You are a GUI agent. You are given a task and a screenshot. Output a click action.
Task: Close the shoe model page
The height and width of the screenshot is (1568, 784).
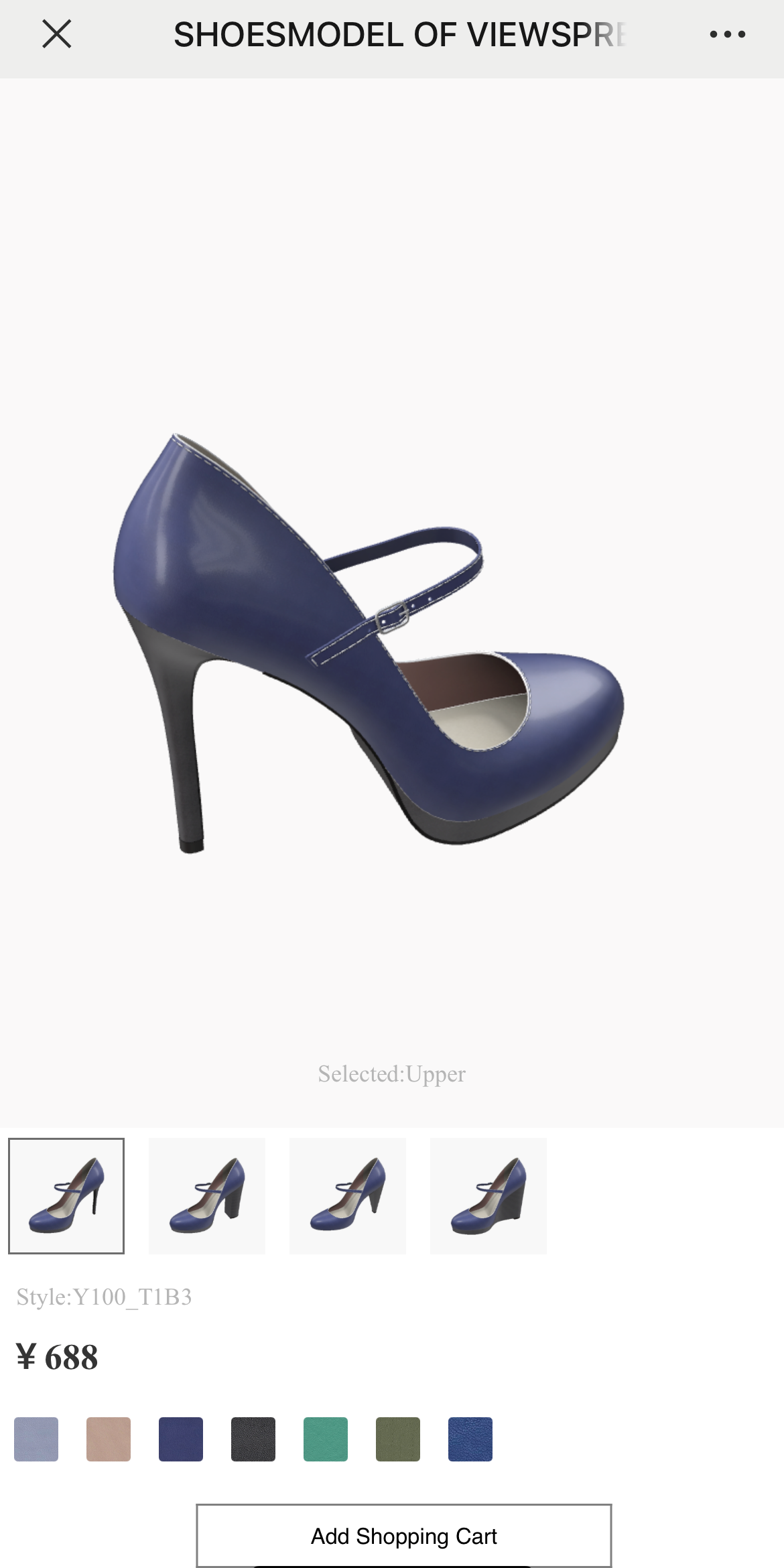click(57, 34)
